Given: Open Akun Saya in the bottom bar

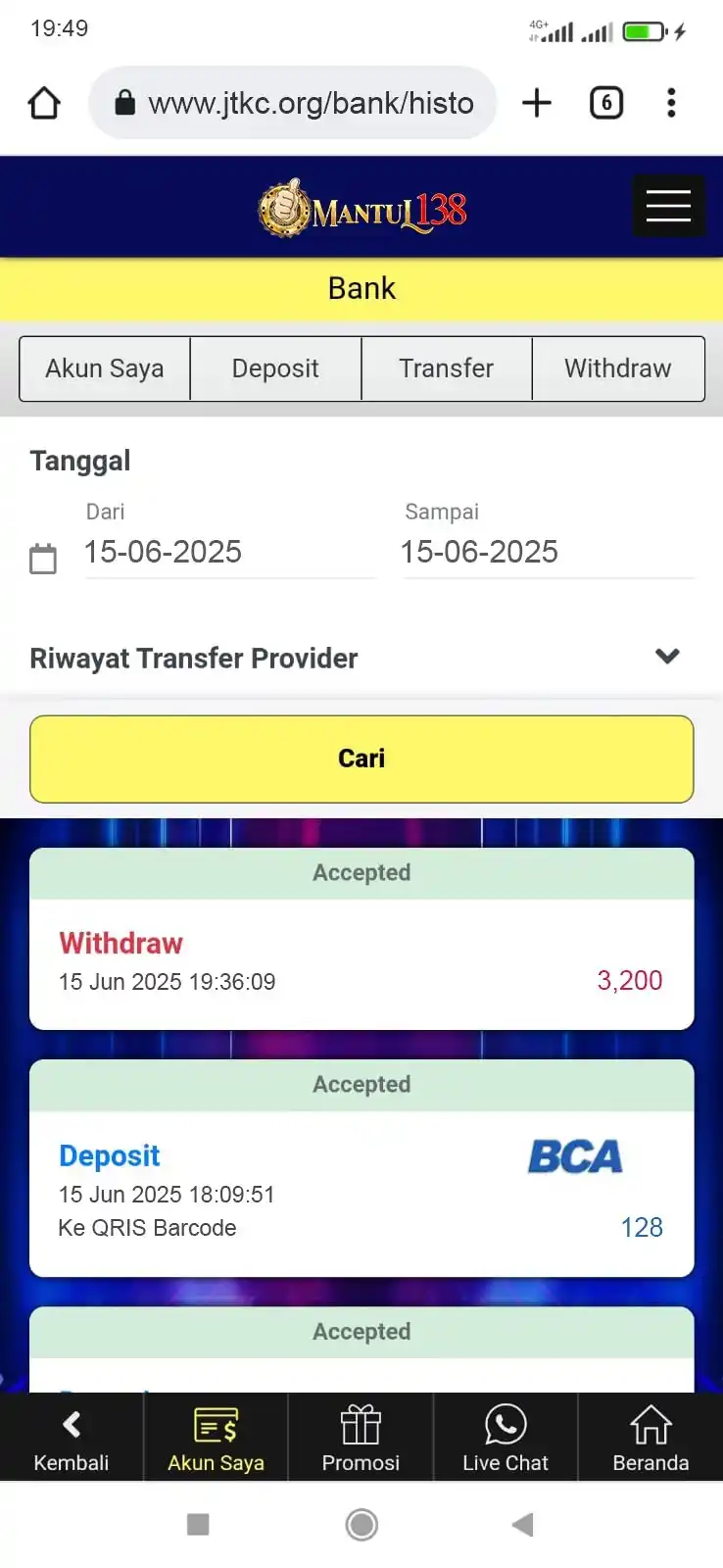Looking at the screenshot, I should coord(216,1438).
